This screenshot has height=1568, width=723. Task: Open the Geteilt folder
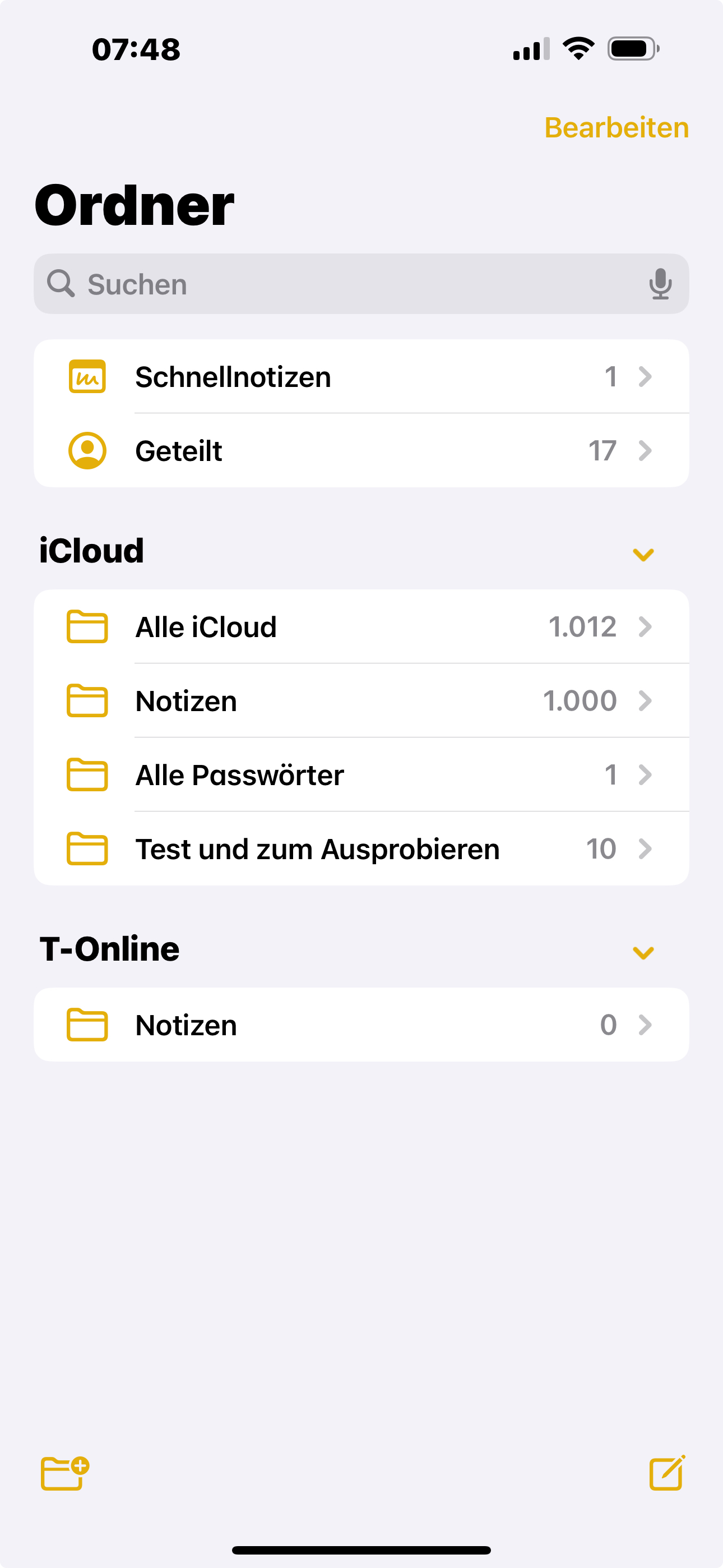361,451
